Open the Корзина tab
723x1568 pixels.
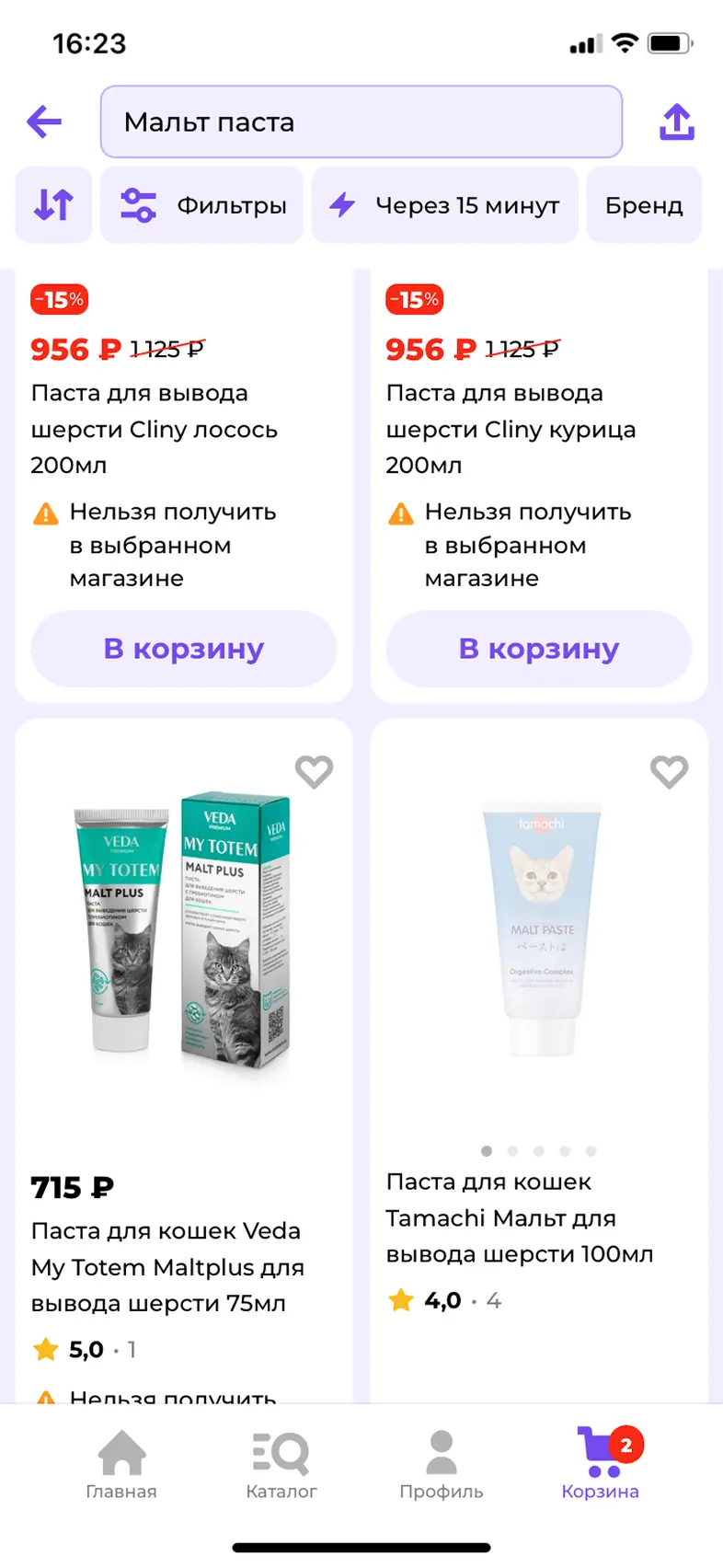(601, 1464)
